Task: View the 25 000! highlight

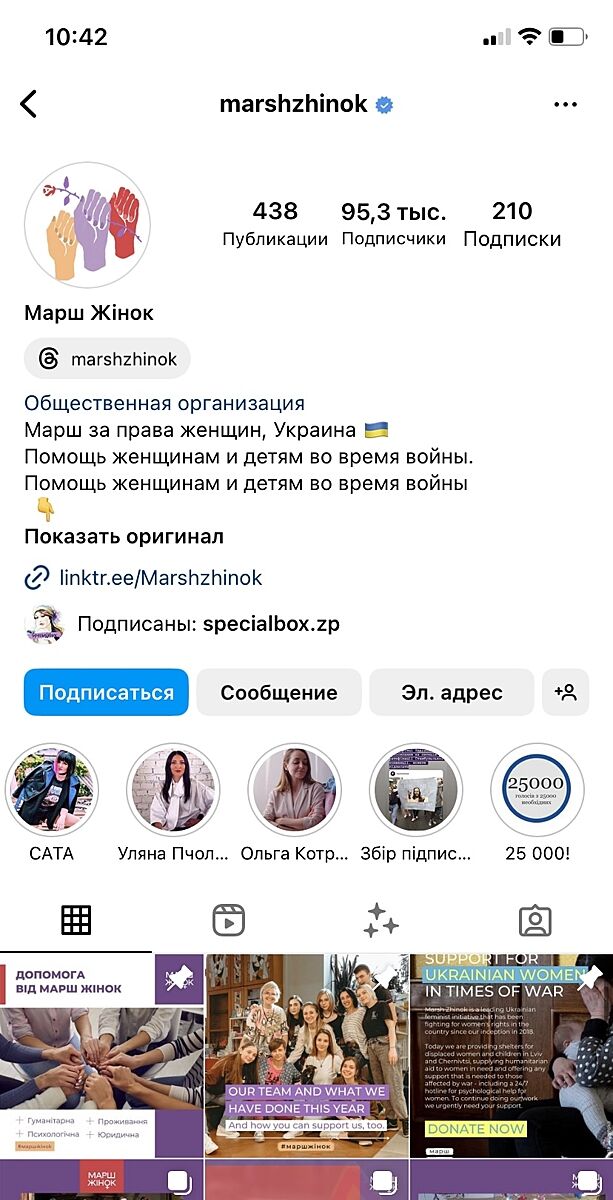Action: pyautogui.click(x=536, y=790)
